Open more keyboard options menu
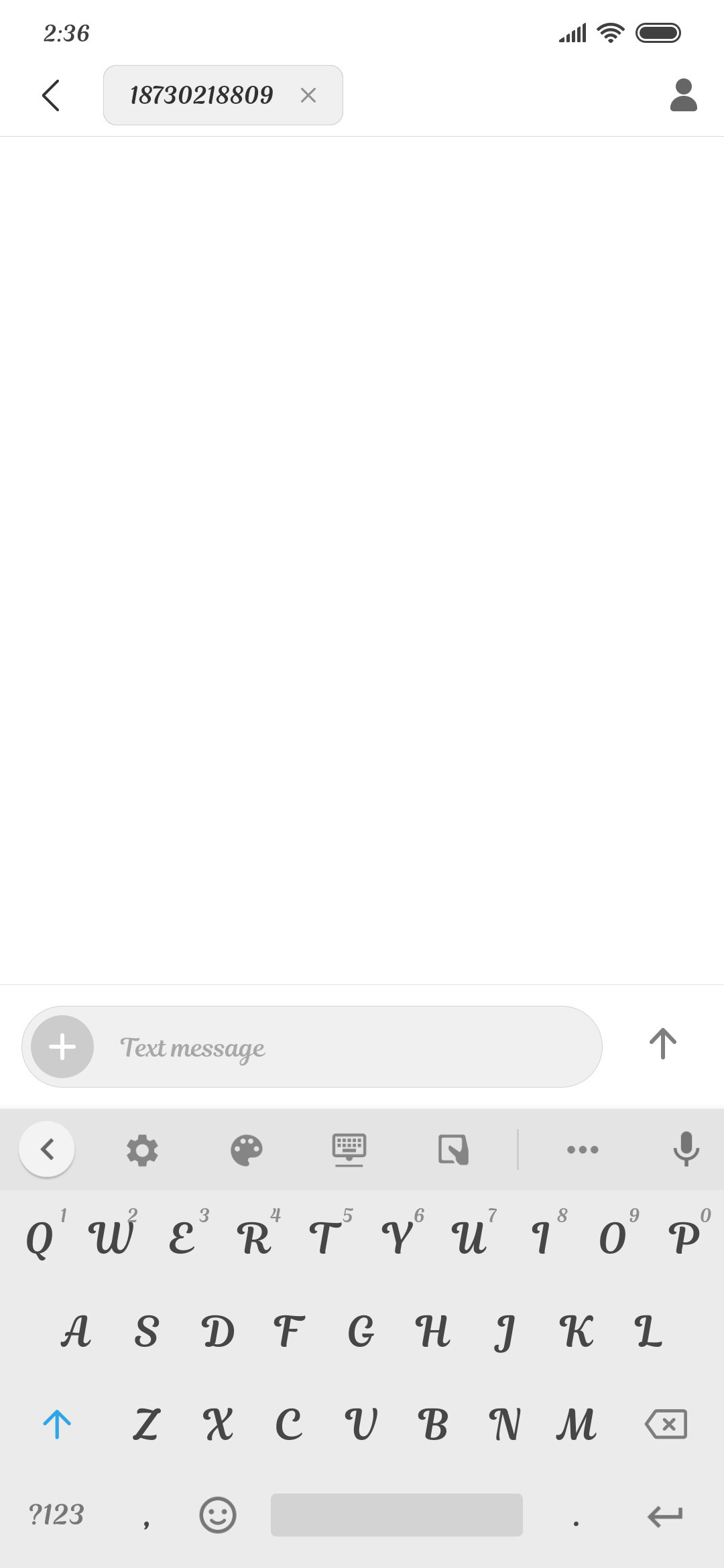The image size is (724, 1568). coord(583,1150)
